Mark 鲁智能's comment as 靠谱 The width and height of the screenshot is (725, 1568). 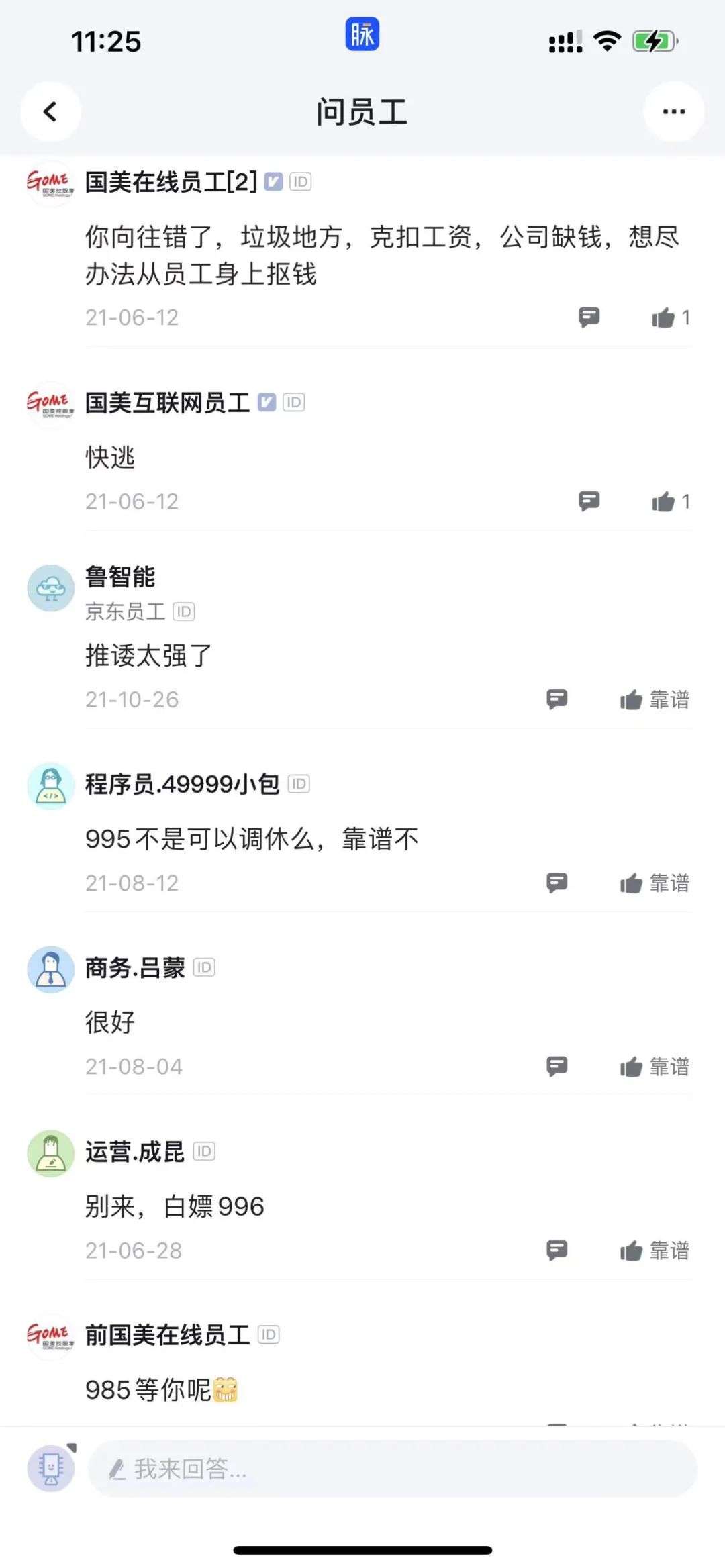tap(654, 700)
